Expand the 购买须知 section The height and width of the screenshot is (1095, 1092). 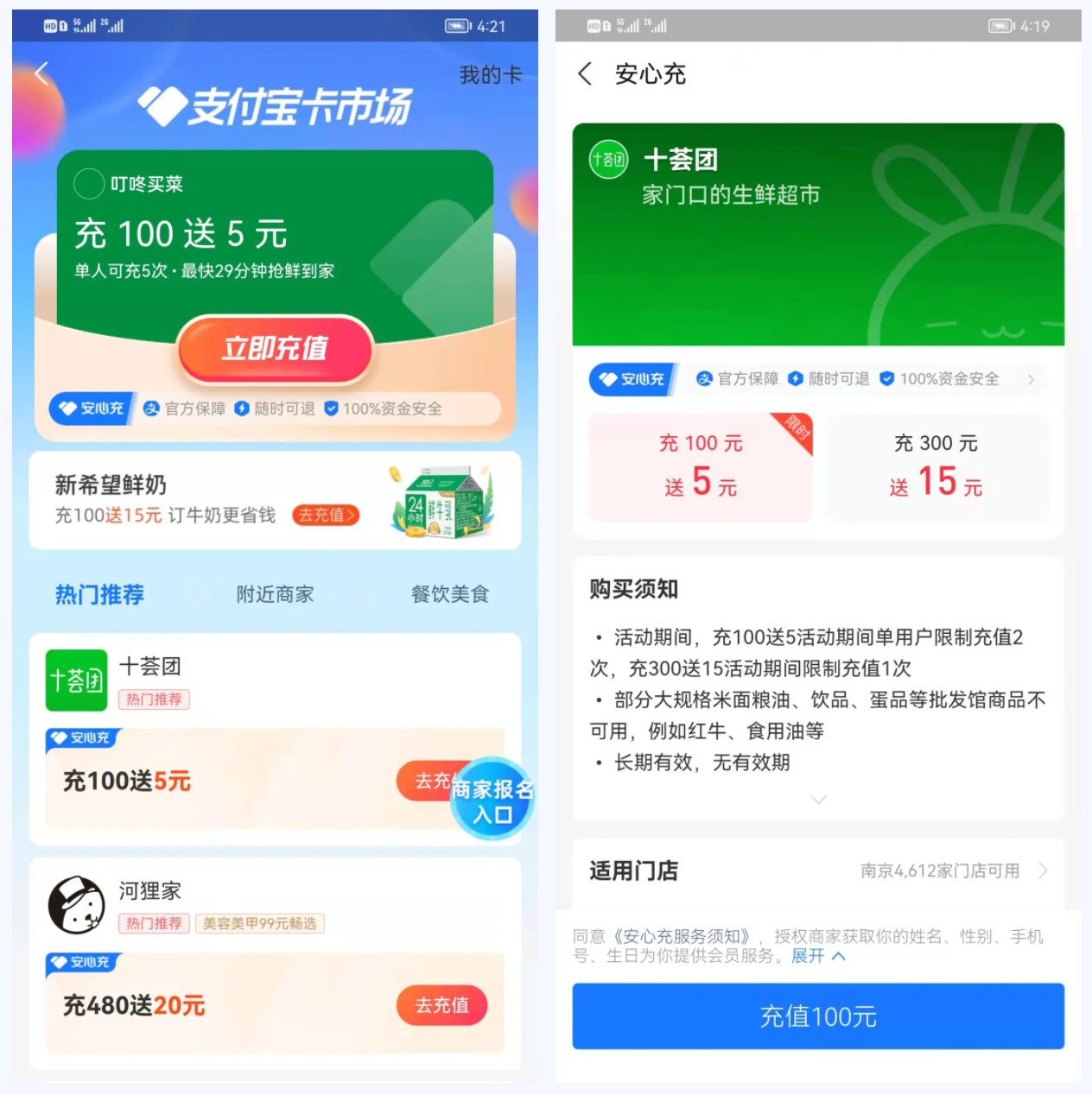click(x=818, y=800)
